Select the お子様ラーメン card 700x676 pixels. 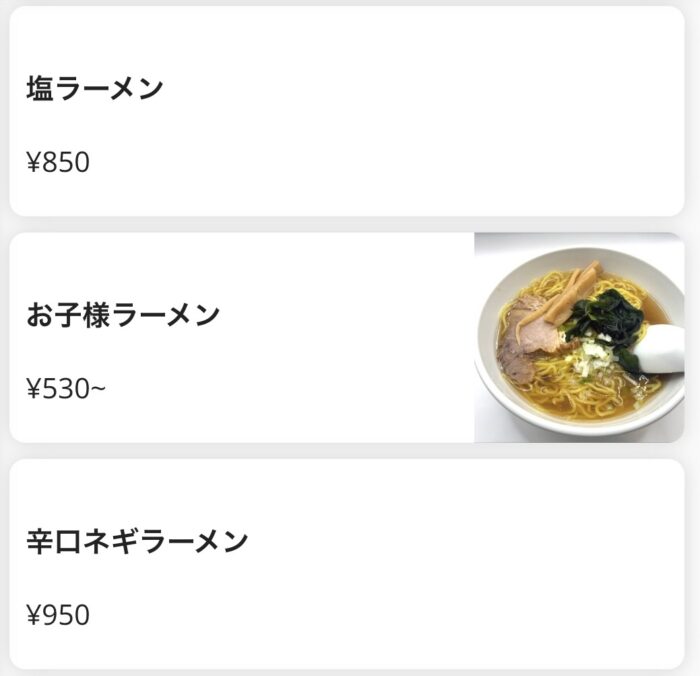click(x=346, y=338)
